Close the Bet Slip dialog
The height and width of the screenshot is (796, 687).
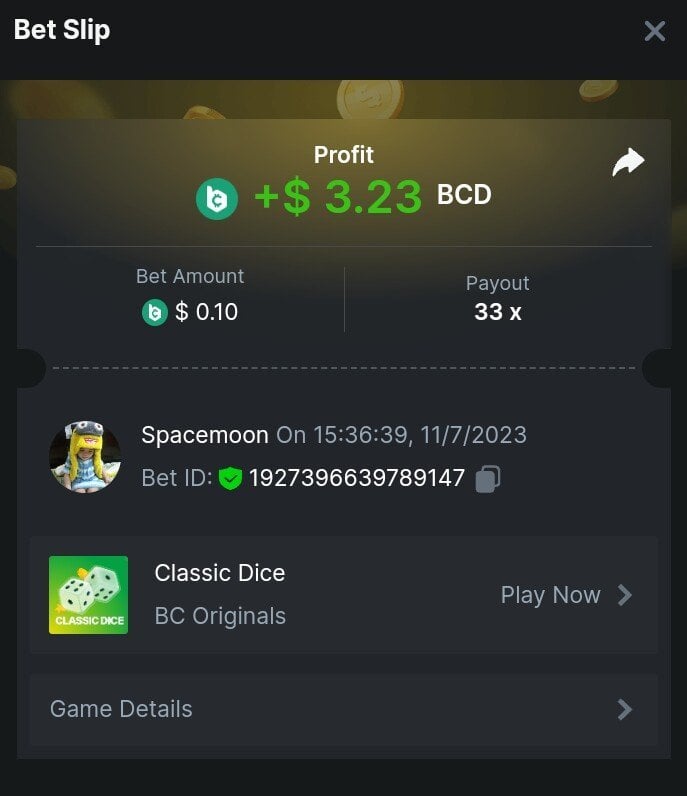pos(654,31)
